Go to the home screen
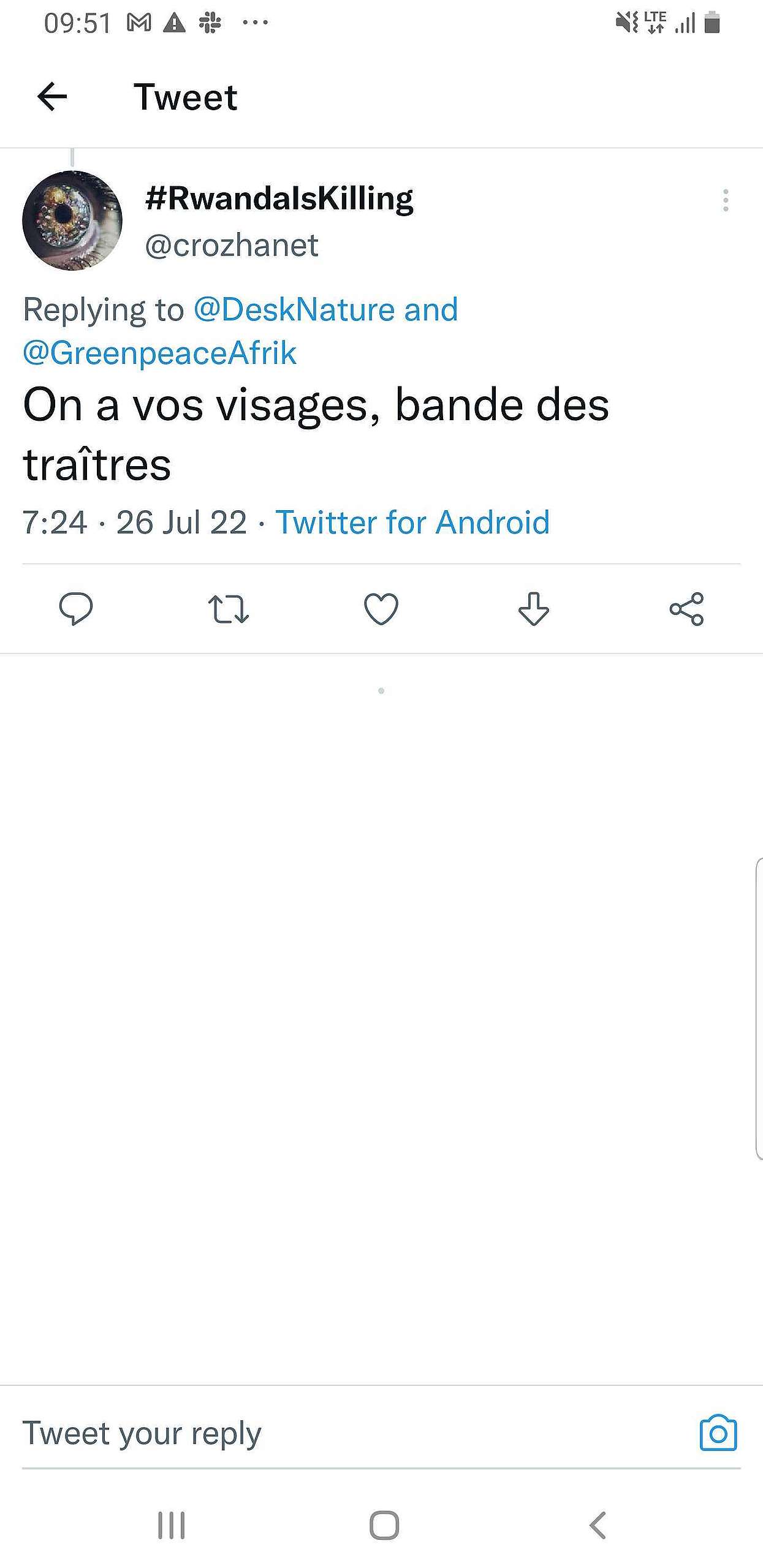Image resolution: width=763 pixels, height=1568 pixels. pyautogui.click(x=384, y=1525)
